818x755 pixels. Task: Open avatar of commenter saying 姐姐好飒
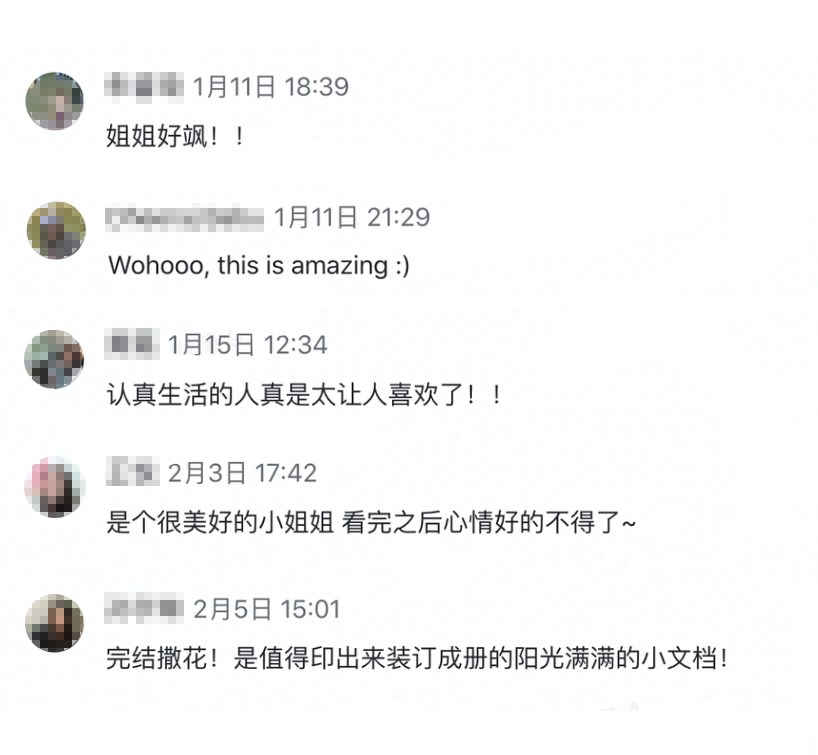(54, 101)
